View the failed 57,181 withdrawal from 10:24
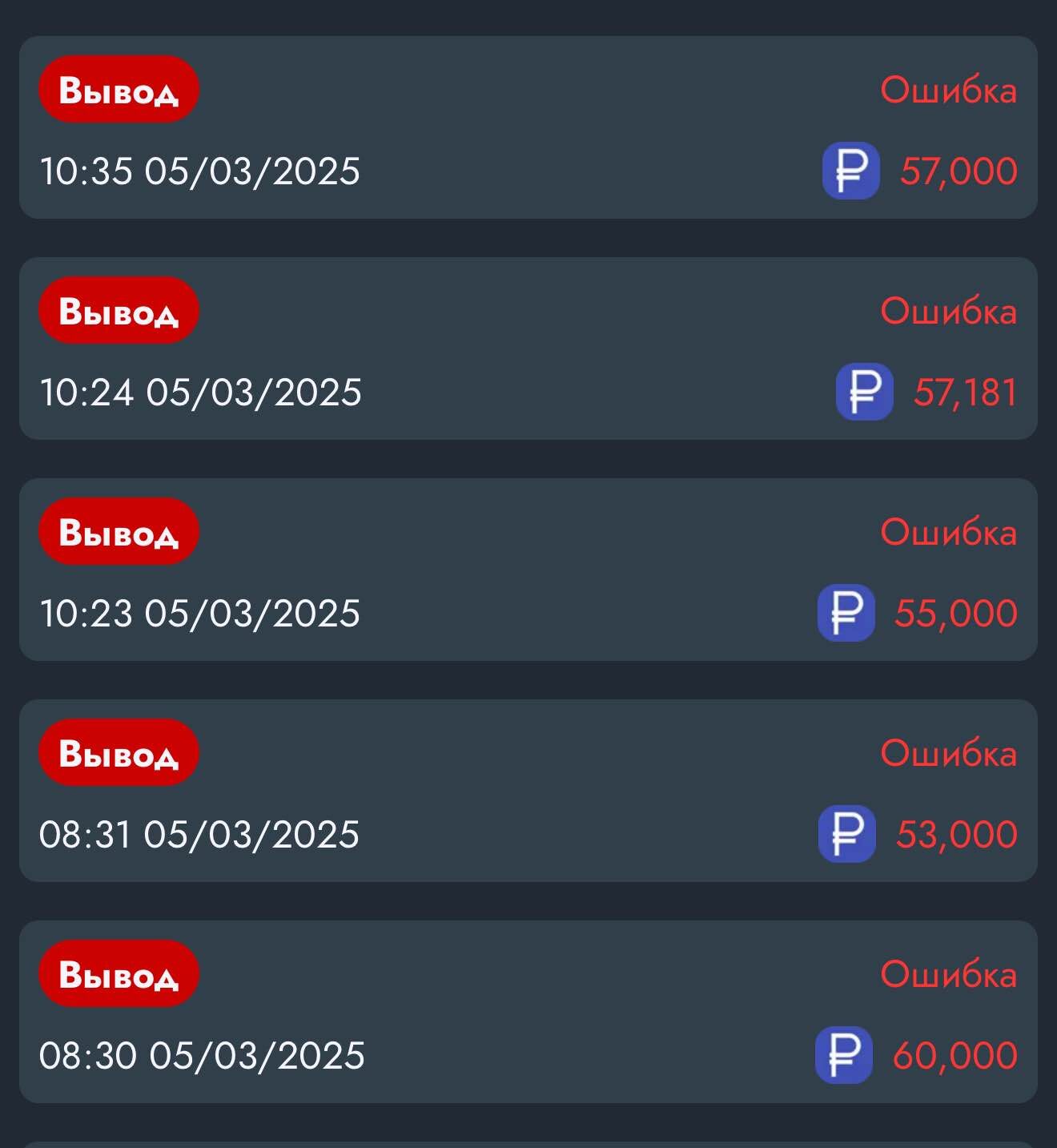The height and width of the screenshot is (1148, 1057). [x=528, y=349]
